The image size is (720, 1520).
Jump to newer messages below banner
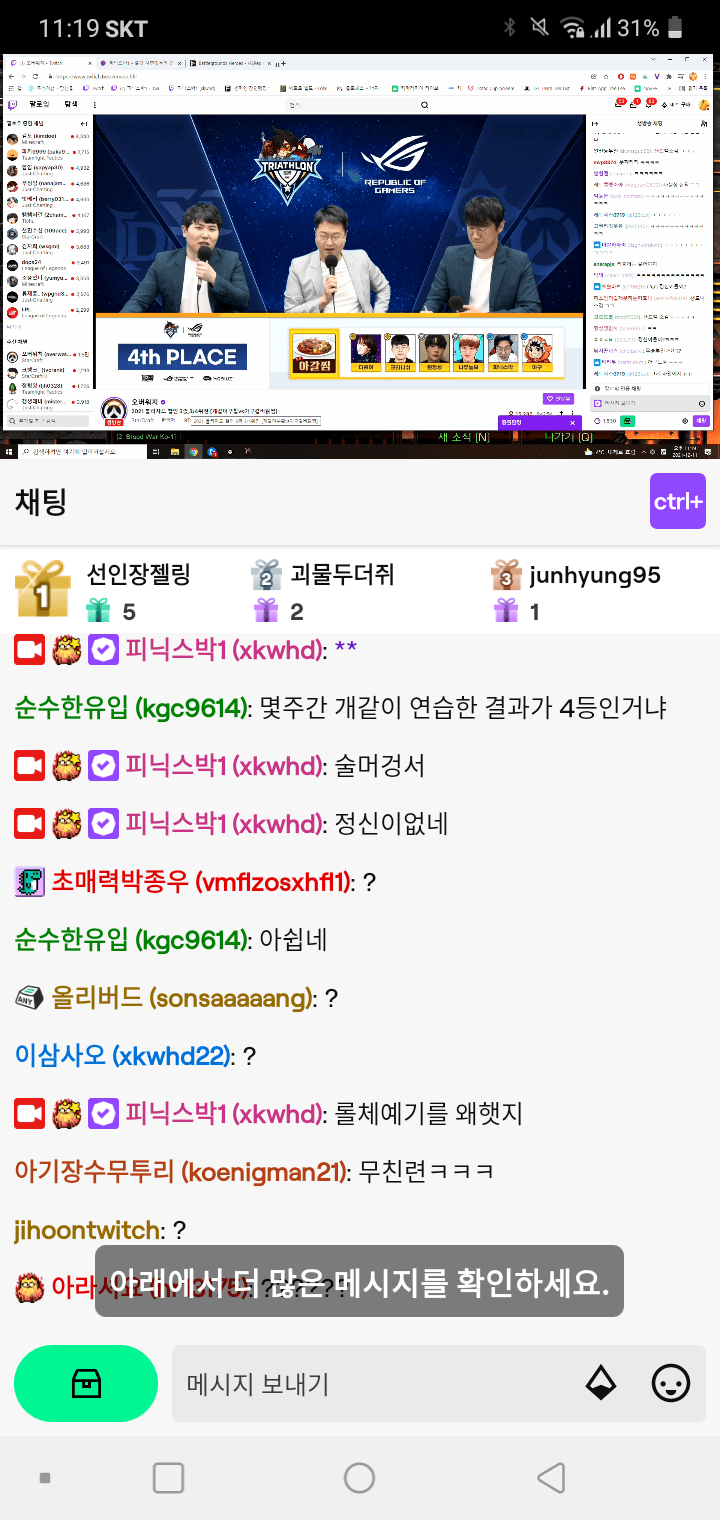point(359,1281)
